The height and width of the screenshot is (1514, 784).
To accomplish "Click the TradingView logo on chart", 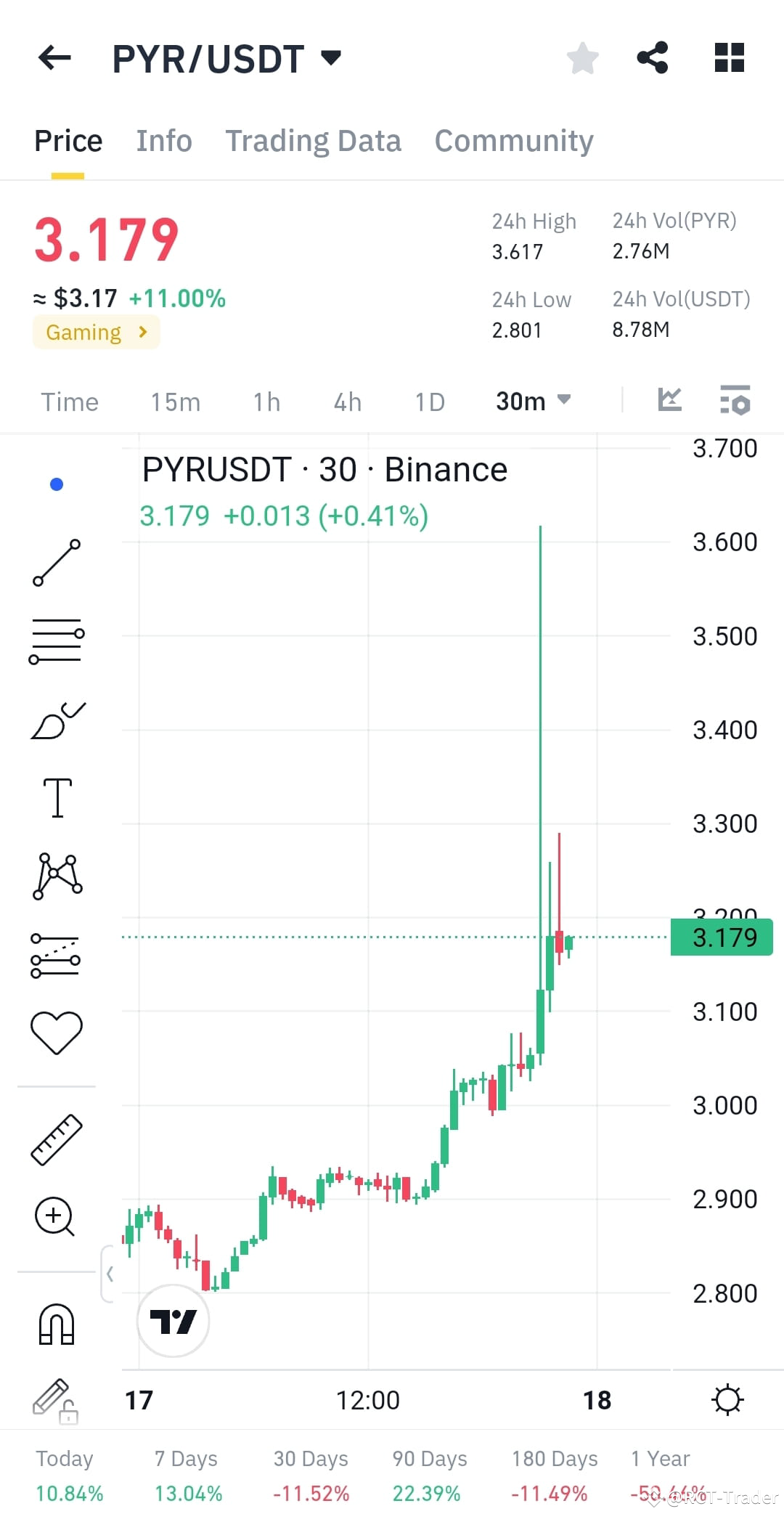I will coord(173,1321).
